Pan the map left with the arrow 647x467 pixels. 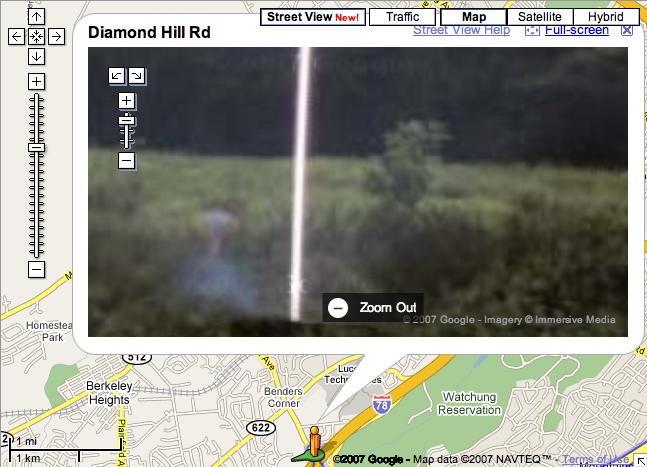(17, 36)
